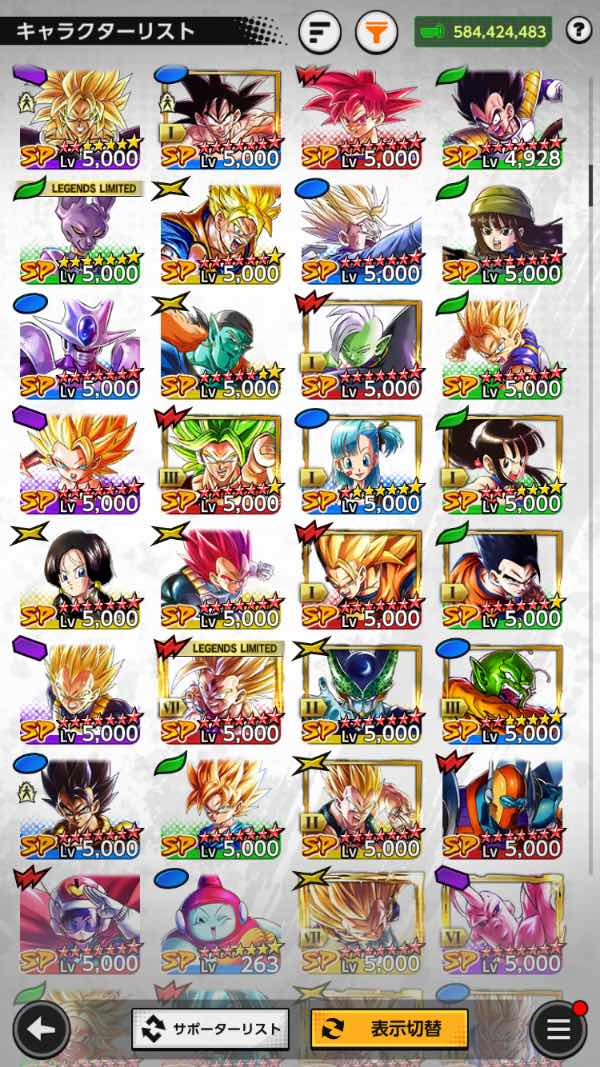The height and width of the screenshot is (1067, 600).
Task: Open the サポーターリスト supporter list
Action: (211, 1029)
